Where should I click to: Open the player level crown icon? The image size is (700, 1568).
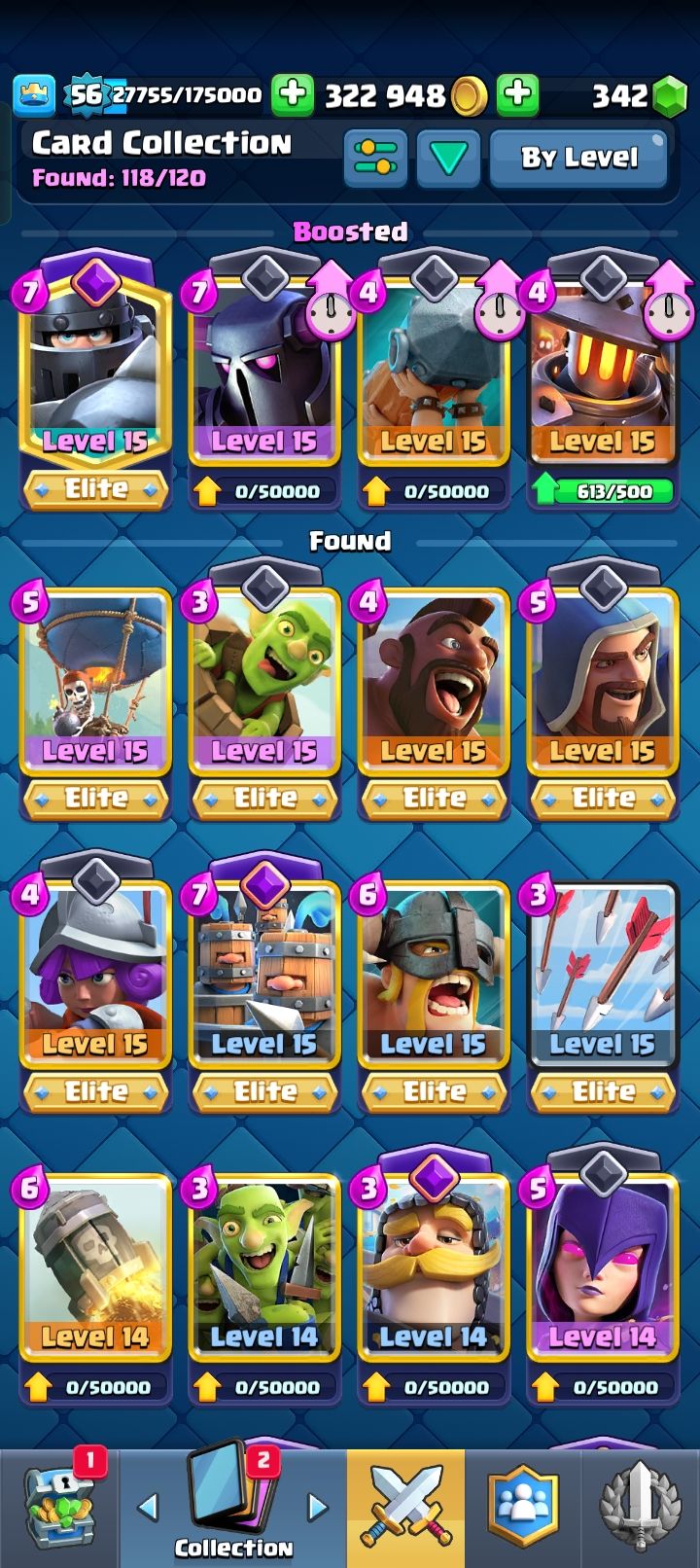(x=34, y=94)
